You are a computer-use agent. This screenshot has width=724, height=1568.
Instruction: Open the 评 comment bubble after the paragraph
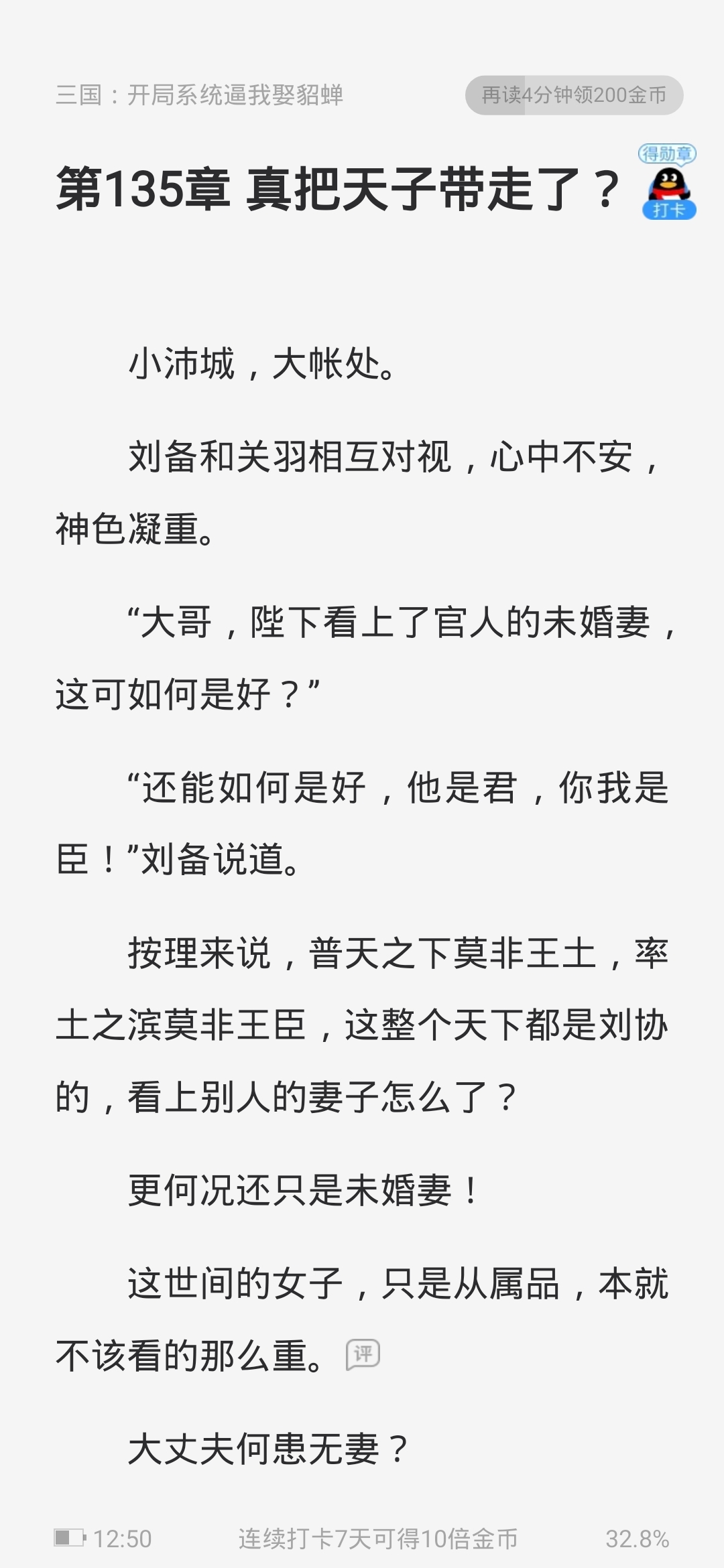(x=363, y=1354)
